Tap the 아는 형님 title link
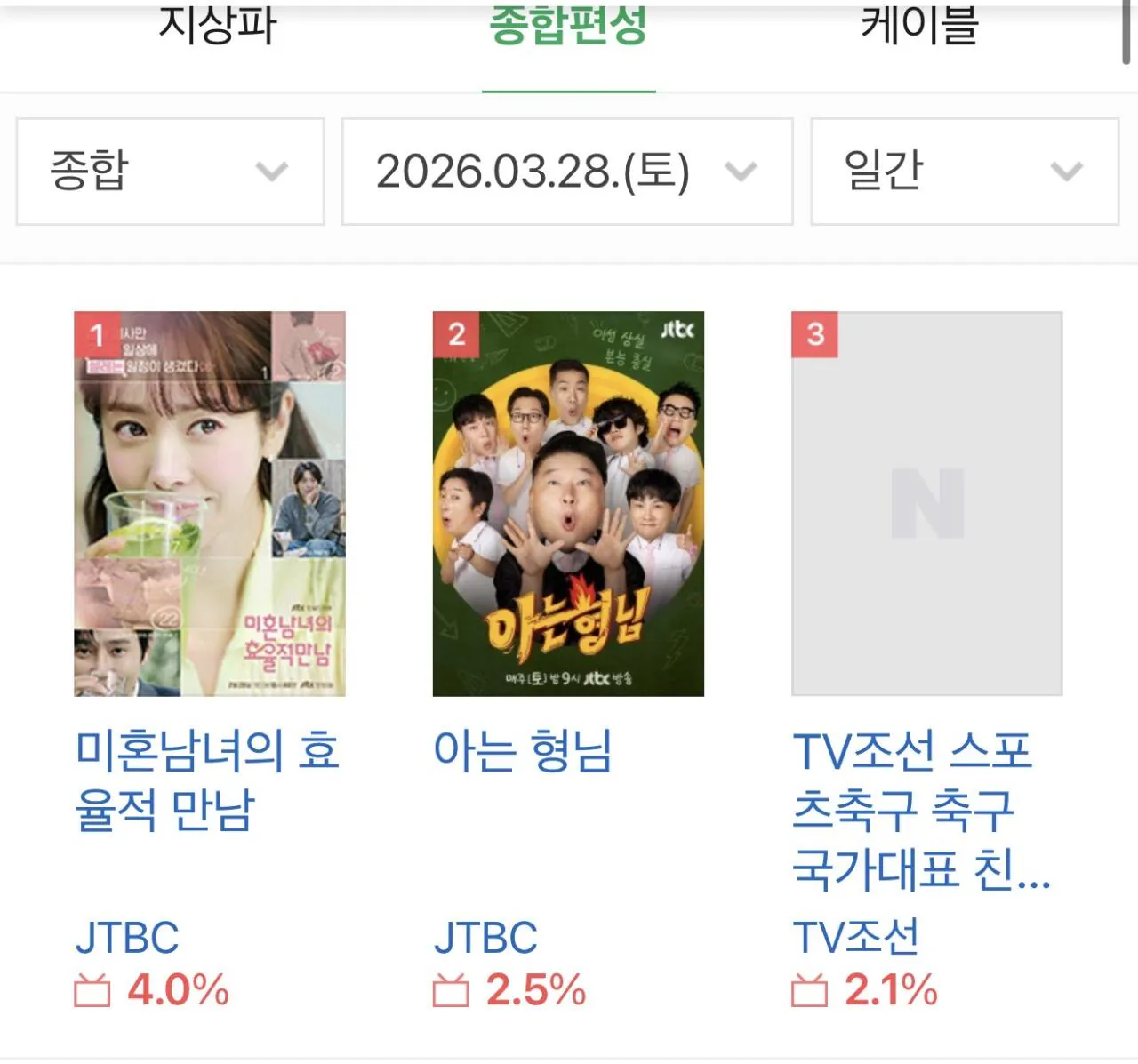Screen dimensions: 1138x1064 click(x=523, y=751)
